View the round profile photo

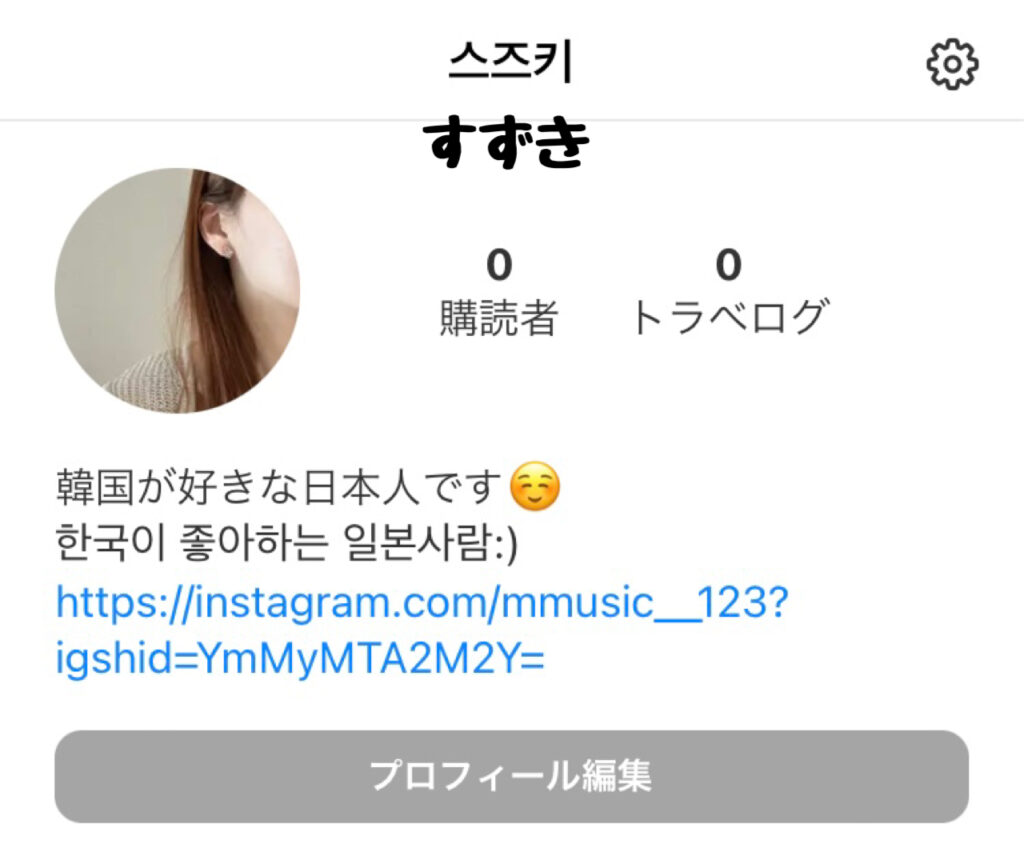[x=177, y=290]
